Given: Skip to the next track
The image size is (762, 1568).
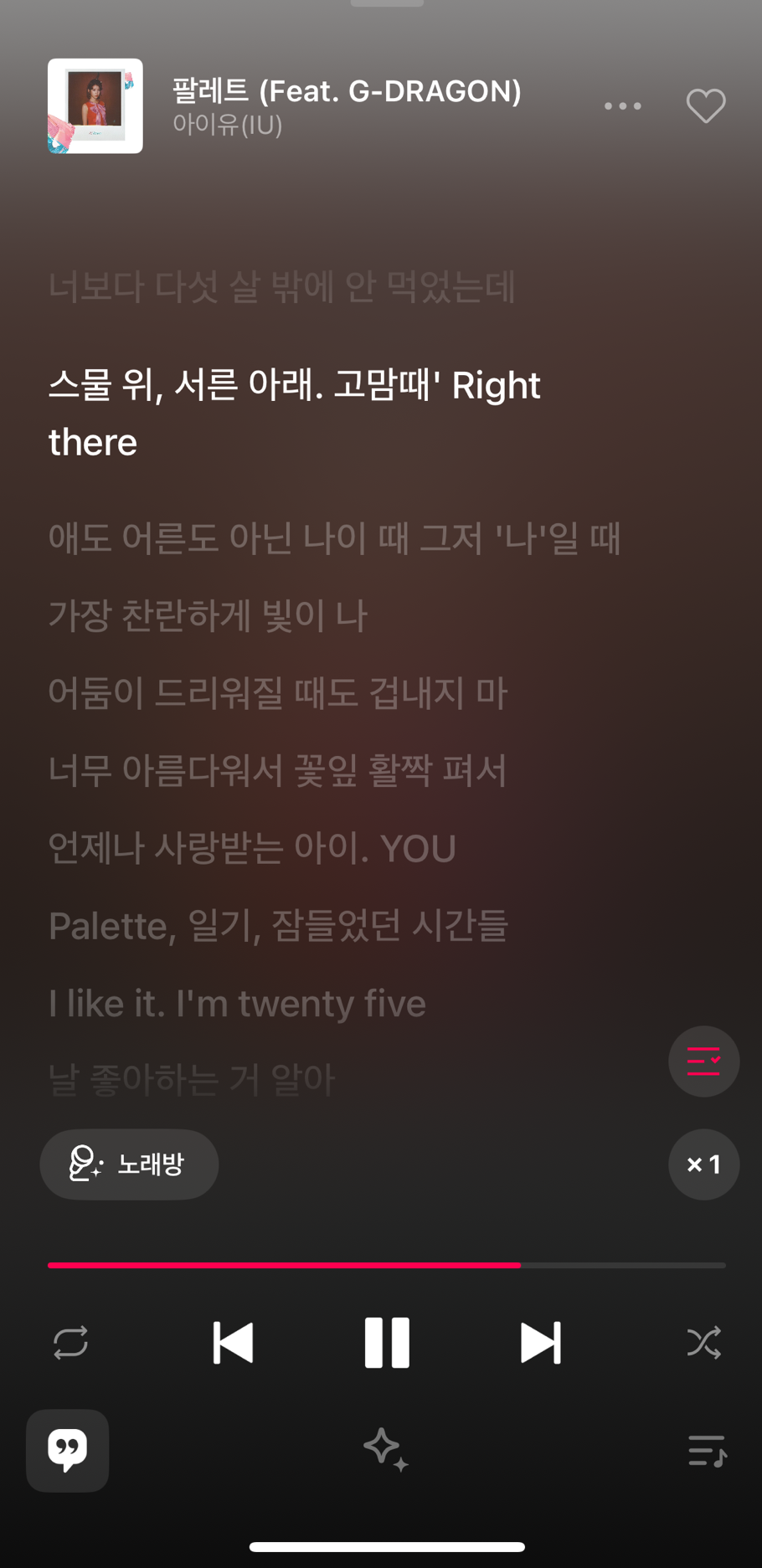Looking at the screenshot, I should coord(541,1342).
